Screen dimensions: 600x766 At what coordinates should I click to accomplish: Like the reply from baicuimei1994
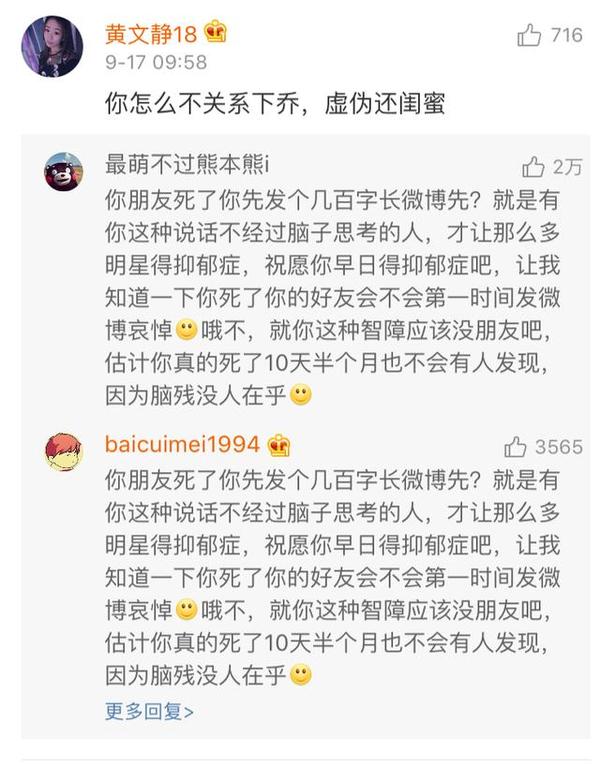coord(516,447)
